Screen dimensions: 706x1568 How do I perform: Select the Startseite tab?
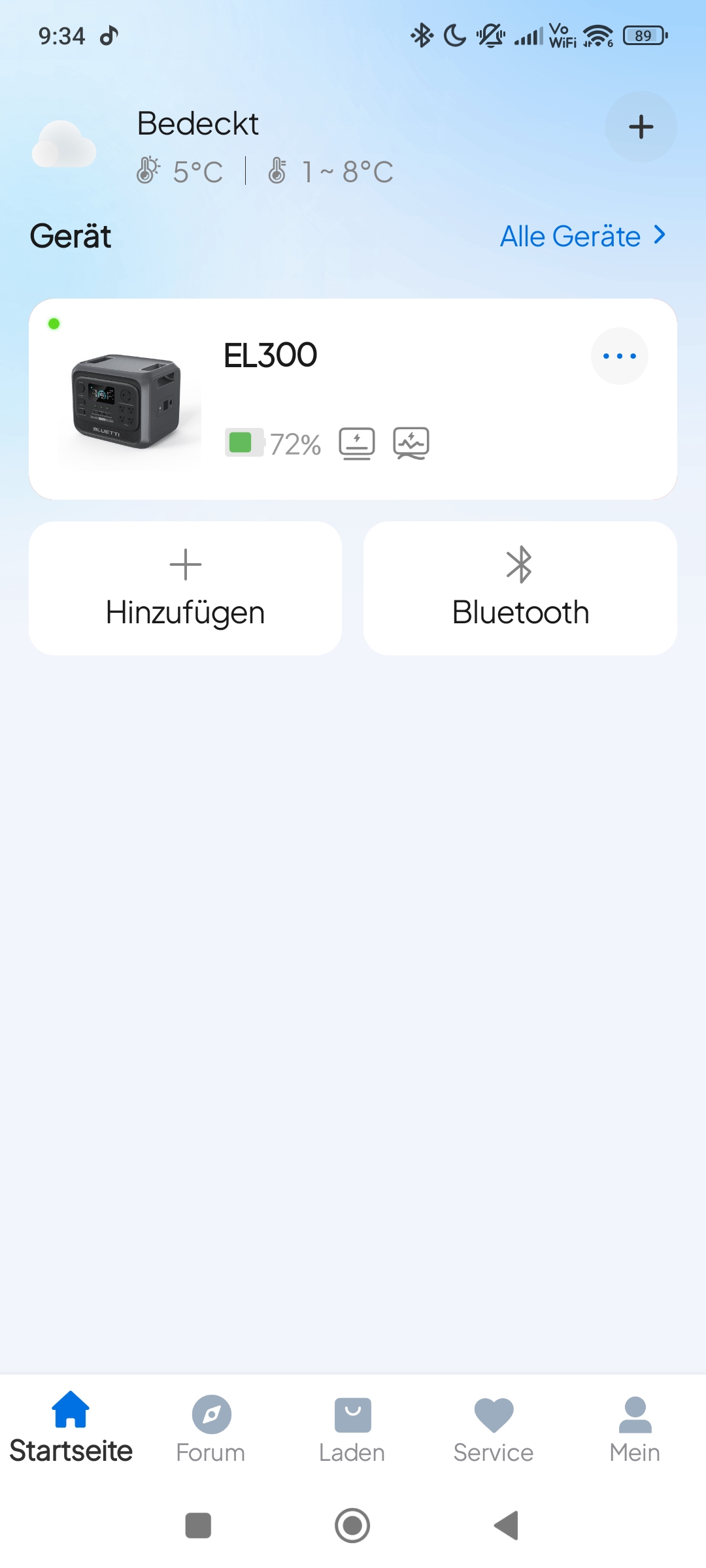71,1429
